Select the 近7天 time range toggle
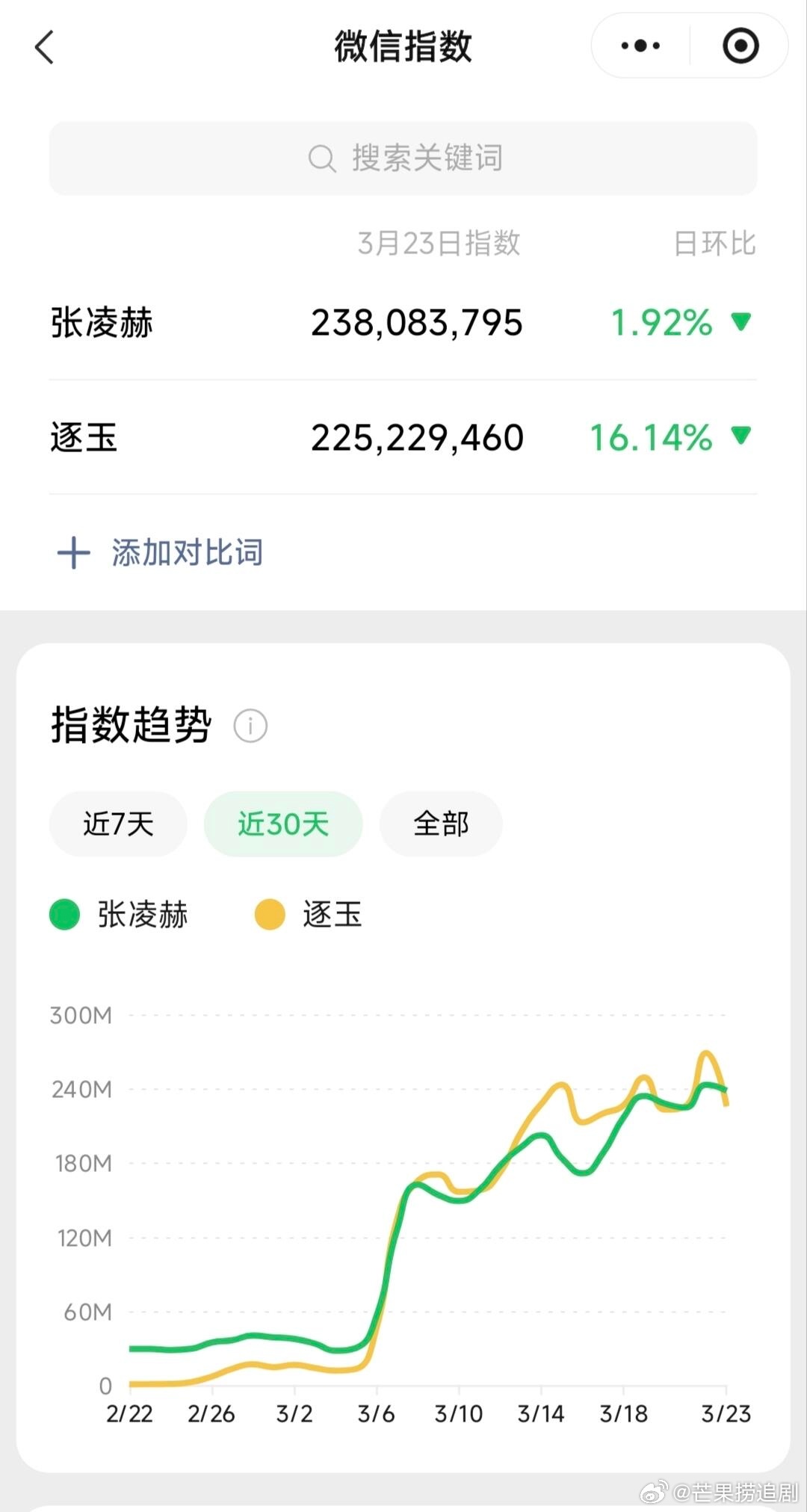The height and width of the screenshot is (1512, 807). tap(117, 824)
